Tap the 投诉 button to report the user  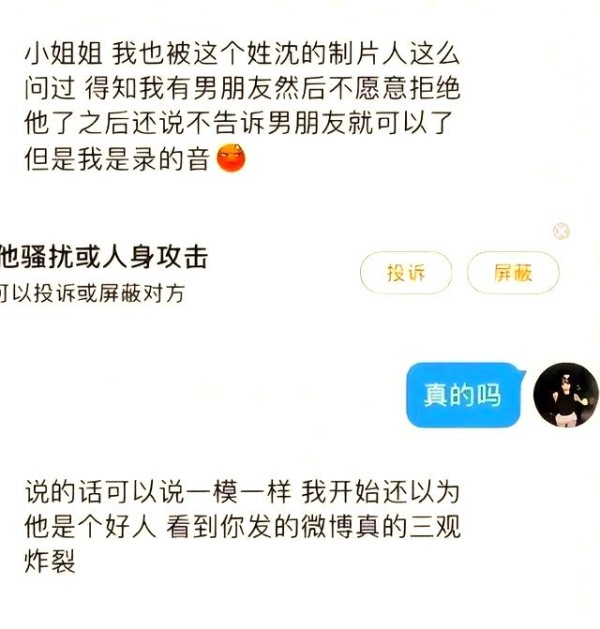[406, 273]
